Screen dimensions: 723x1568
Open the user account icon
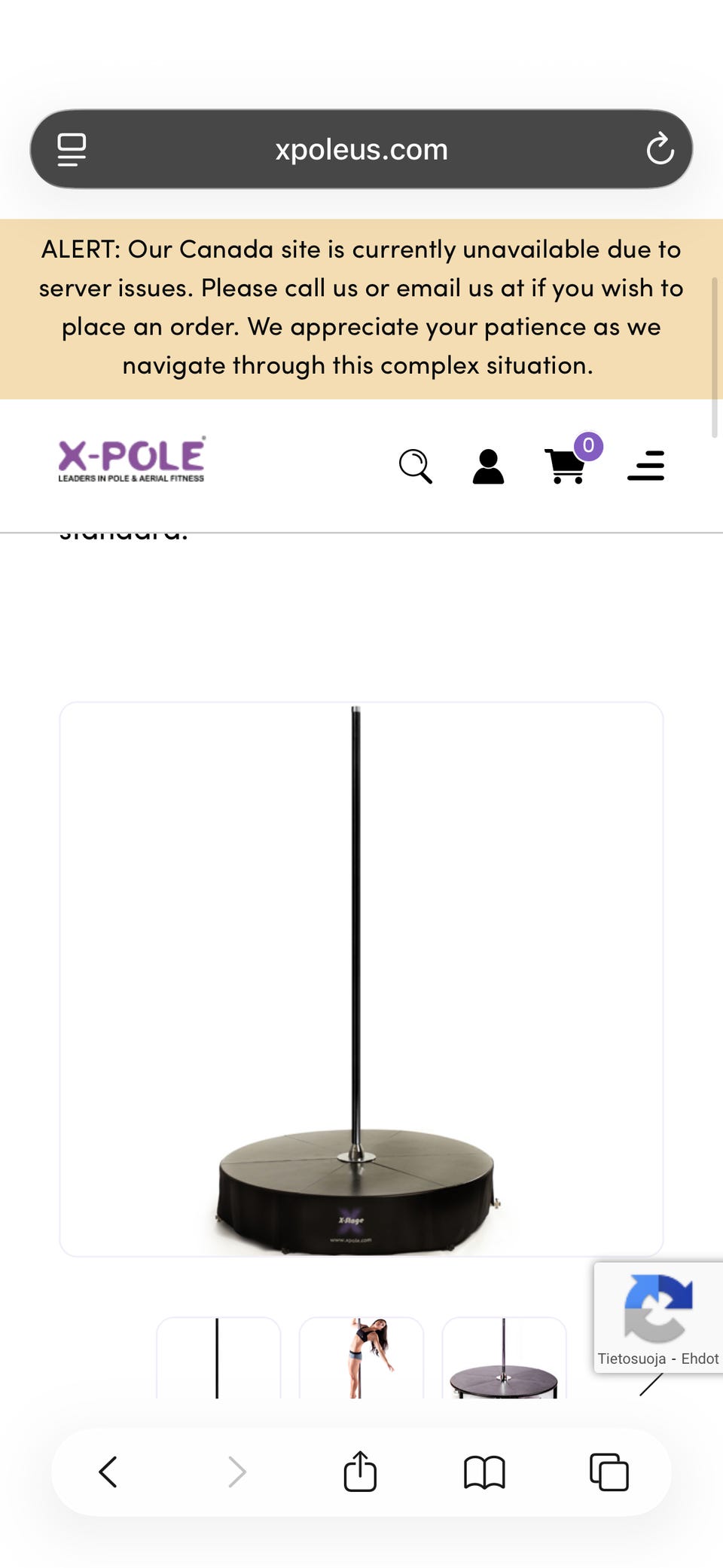488,466
